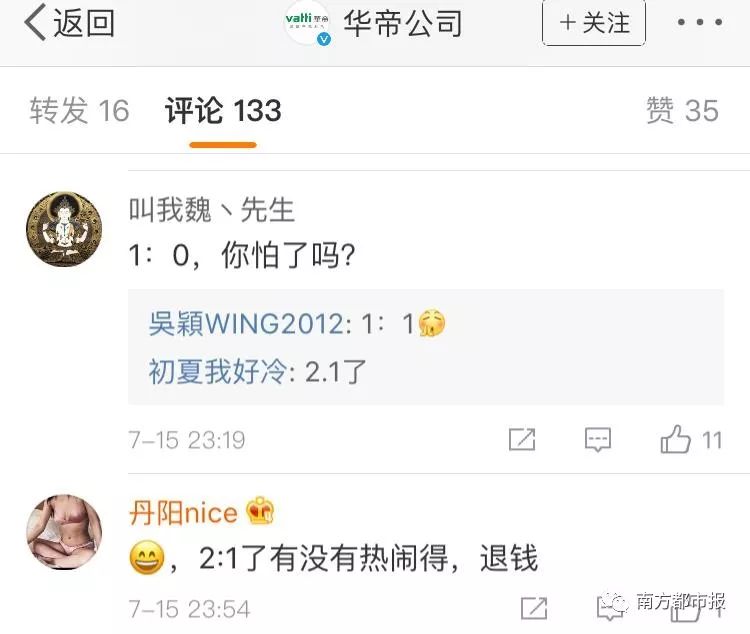Reply to the 7-15 23:19 comment
Viewport: 750px width, 634px height.
598,439
